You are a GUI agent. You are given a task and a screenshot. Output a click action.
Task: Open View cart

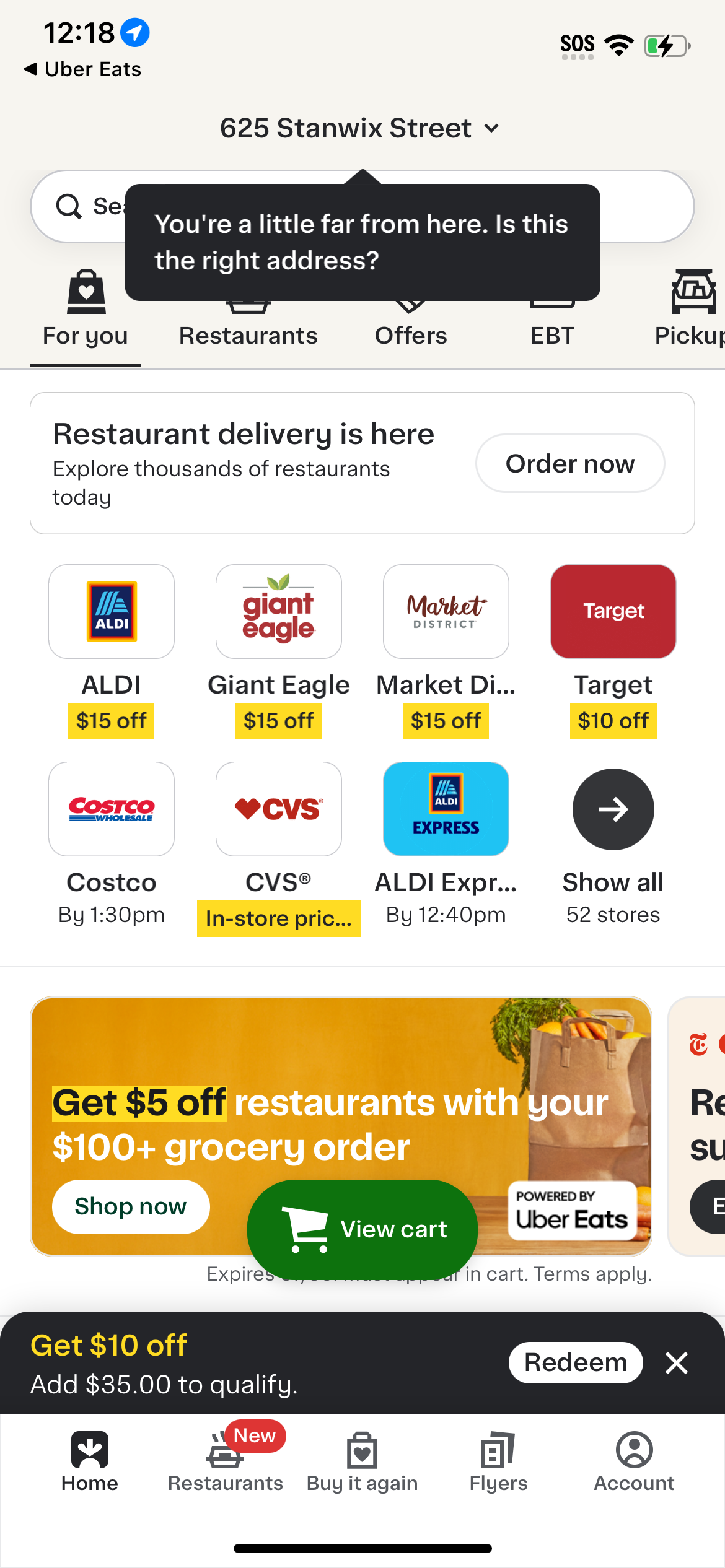[x=362, y=1229]
